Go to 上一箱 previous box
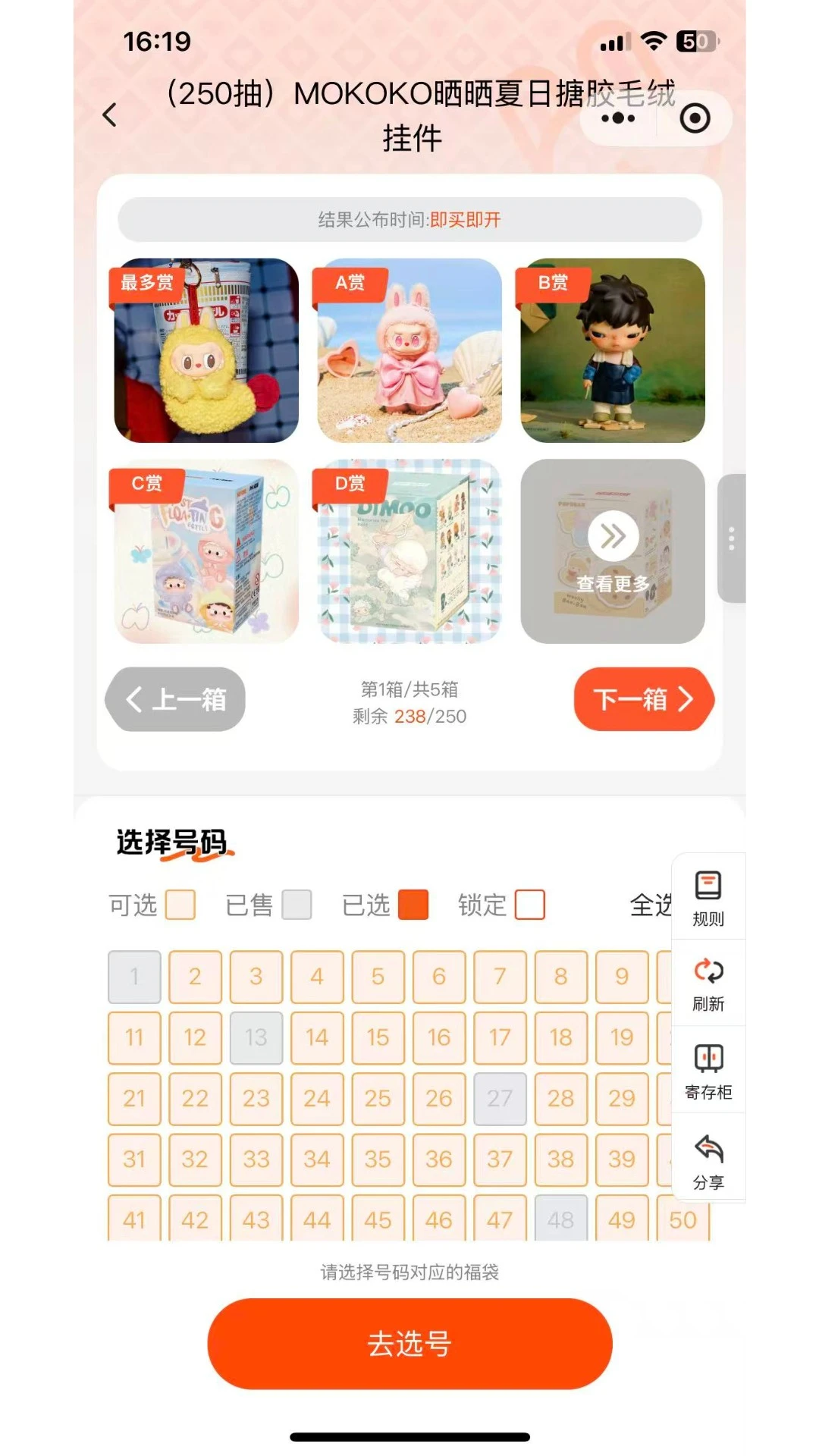This screenshot has width=819, height=1456. tap(176, 699)
